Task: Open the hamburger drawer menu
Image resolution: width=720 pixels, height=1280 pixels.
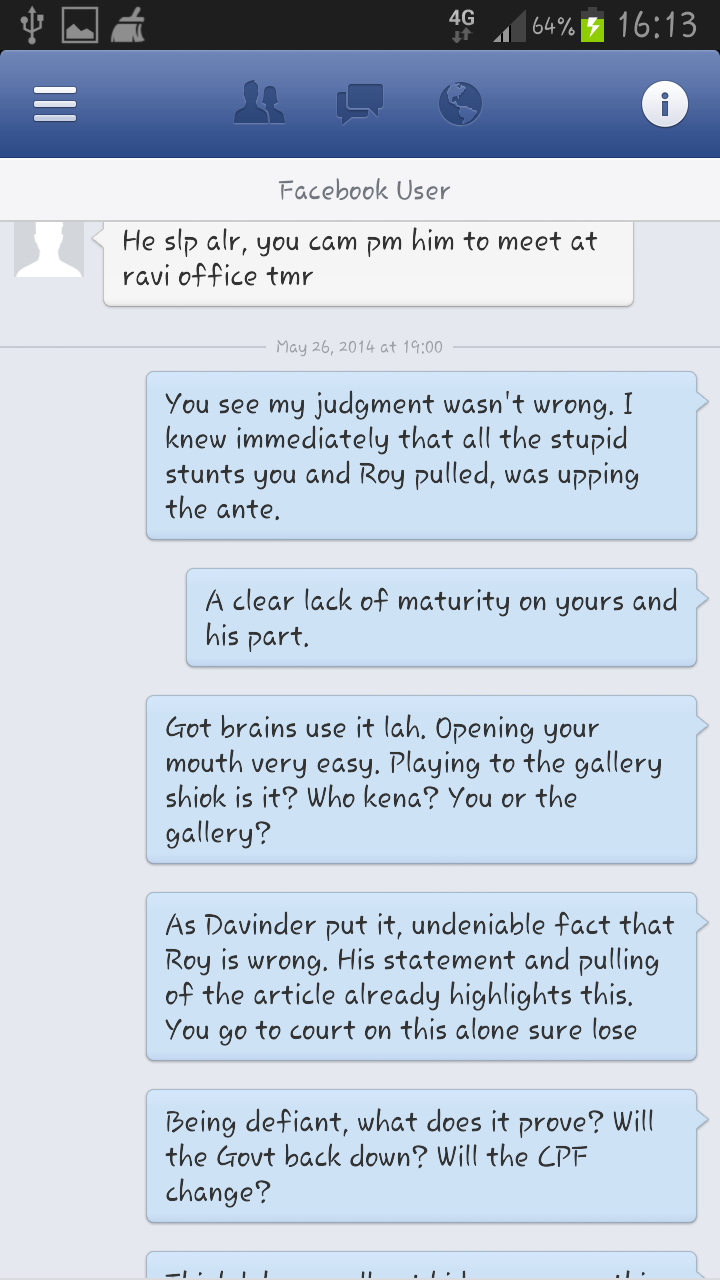Action: pos(55,104)
